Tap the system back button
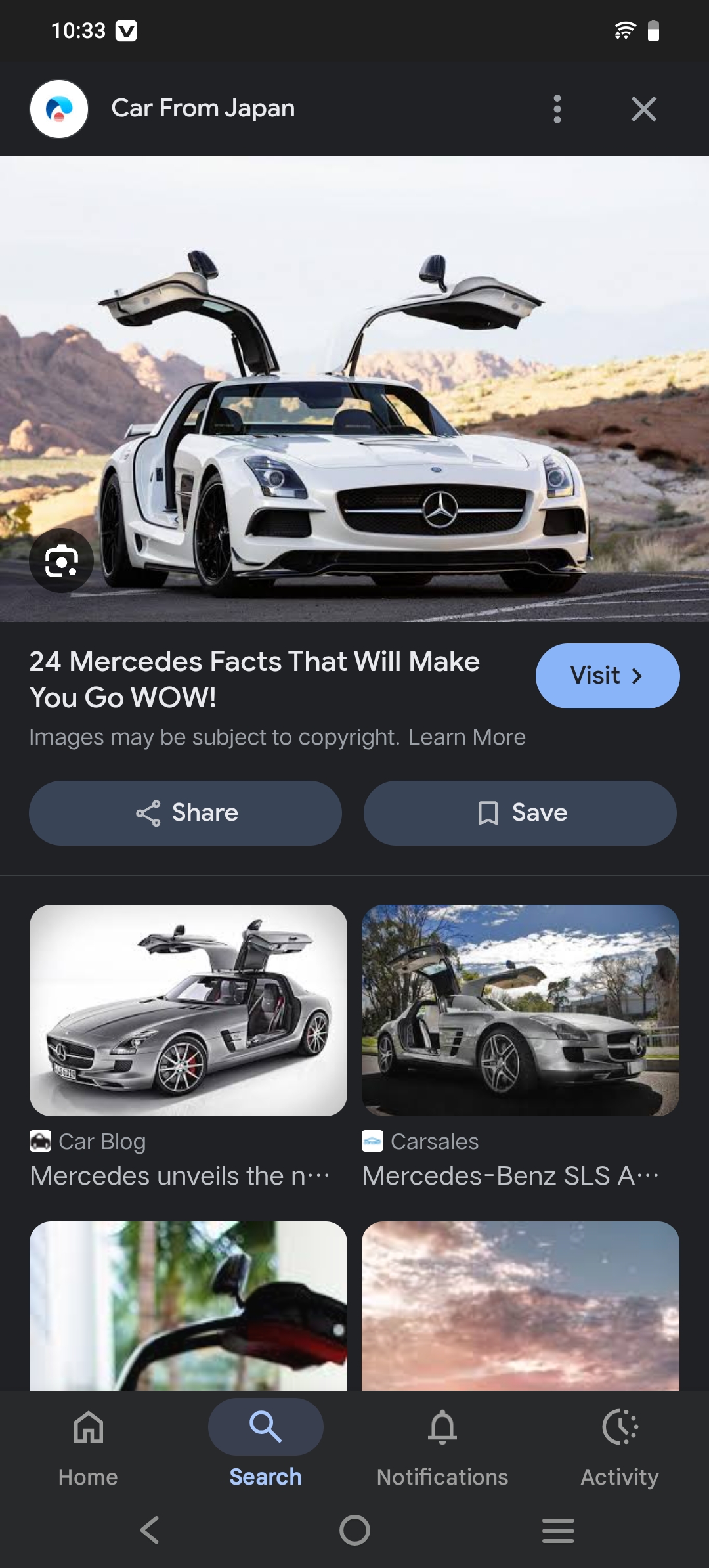 tap(150, 1530)
